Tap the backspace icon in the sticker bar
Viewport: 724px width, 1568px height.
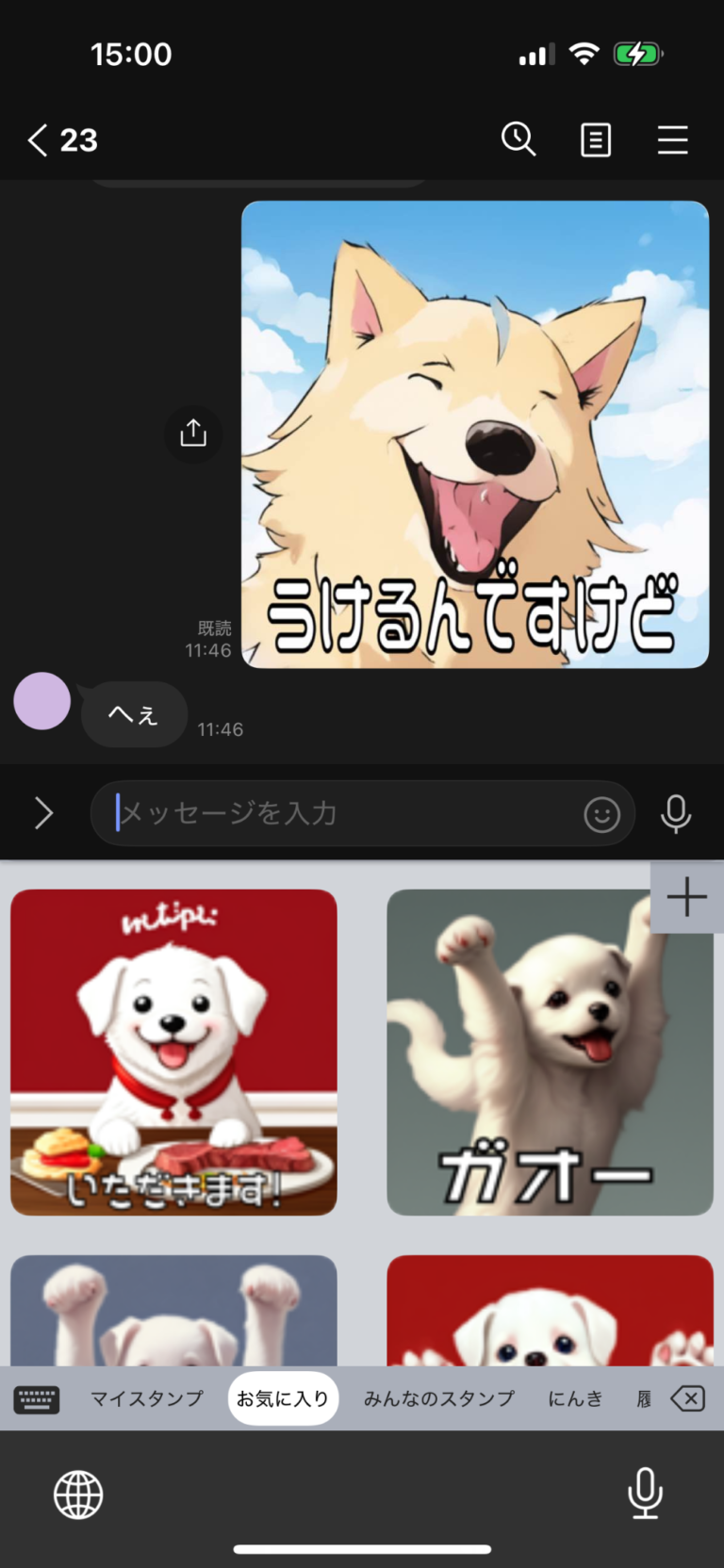pyautogui.click(x=687, y=1398)
